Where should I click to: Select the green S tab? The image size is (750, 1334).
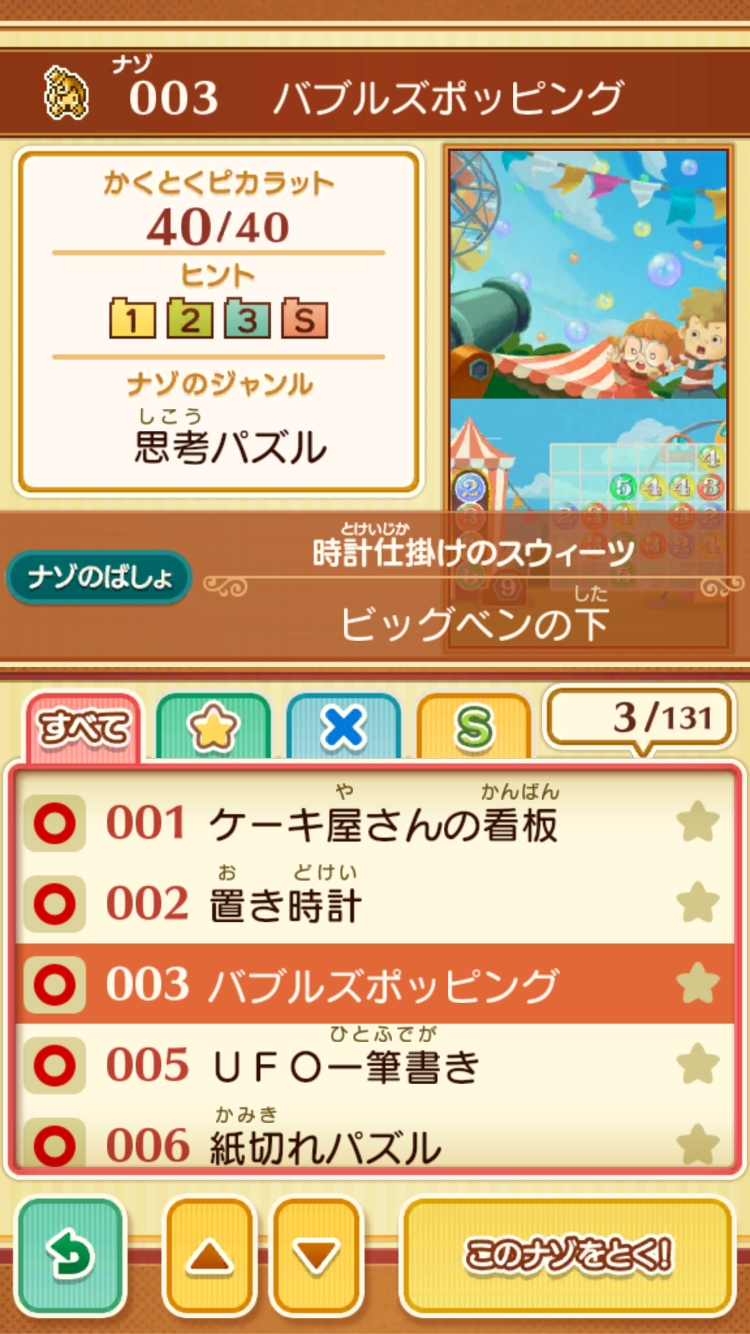473,729
